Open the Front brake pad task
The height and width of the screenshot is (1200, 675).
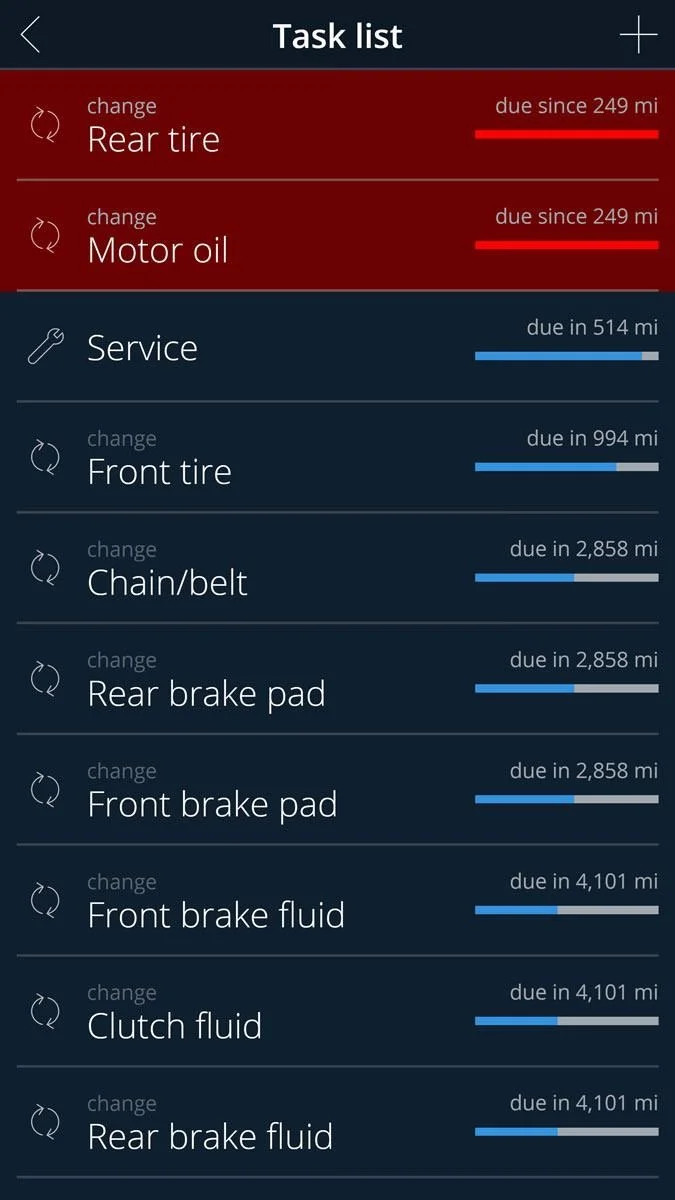(337, 791)
